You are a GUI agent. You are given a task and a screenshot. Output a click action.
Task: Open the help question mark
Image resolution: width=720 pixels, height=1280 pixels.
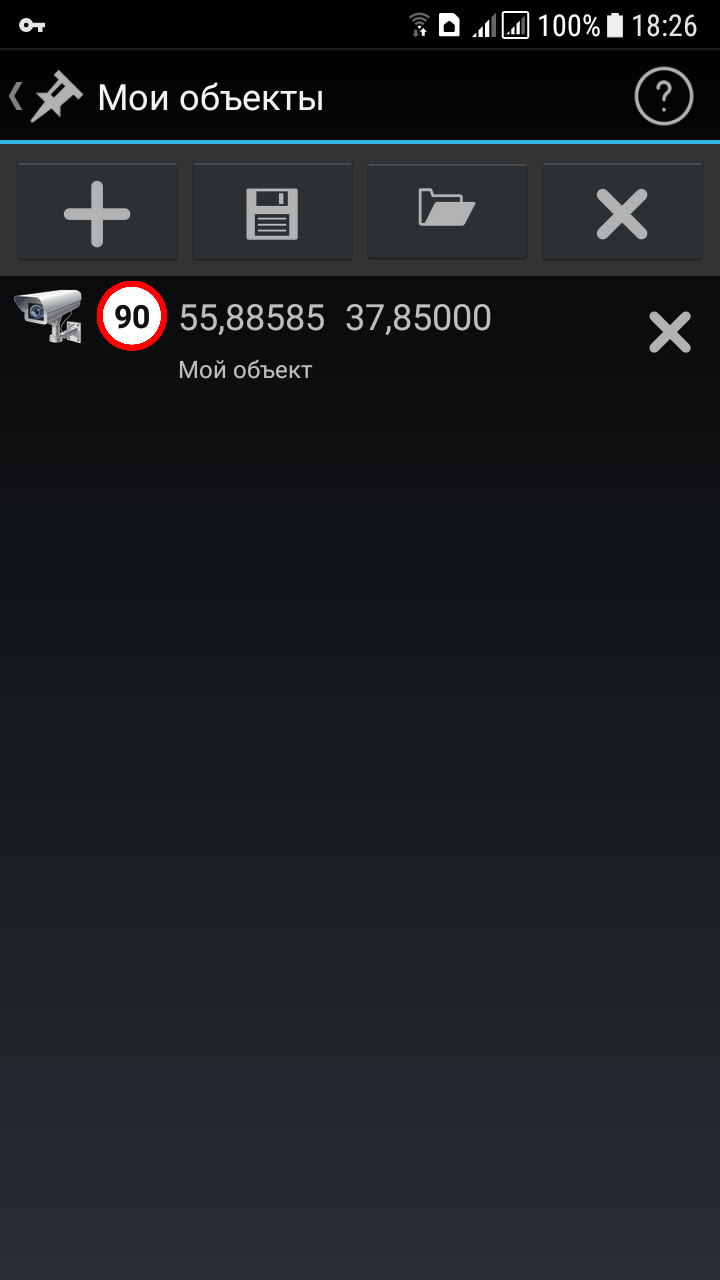(x=663, y=98)
